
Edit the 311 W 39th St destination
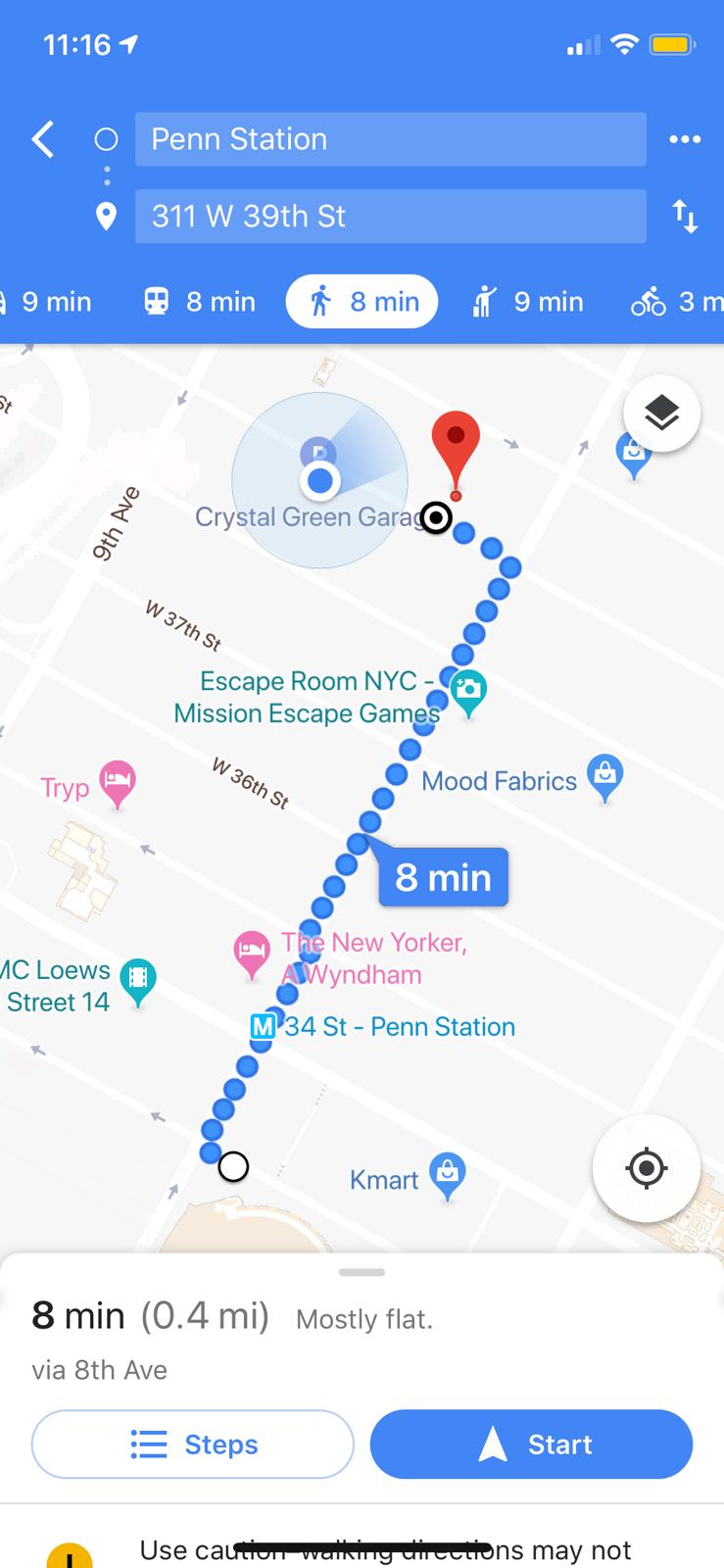[390, 216]
